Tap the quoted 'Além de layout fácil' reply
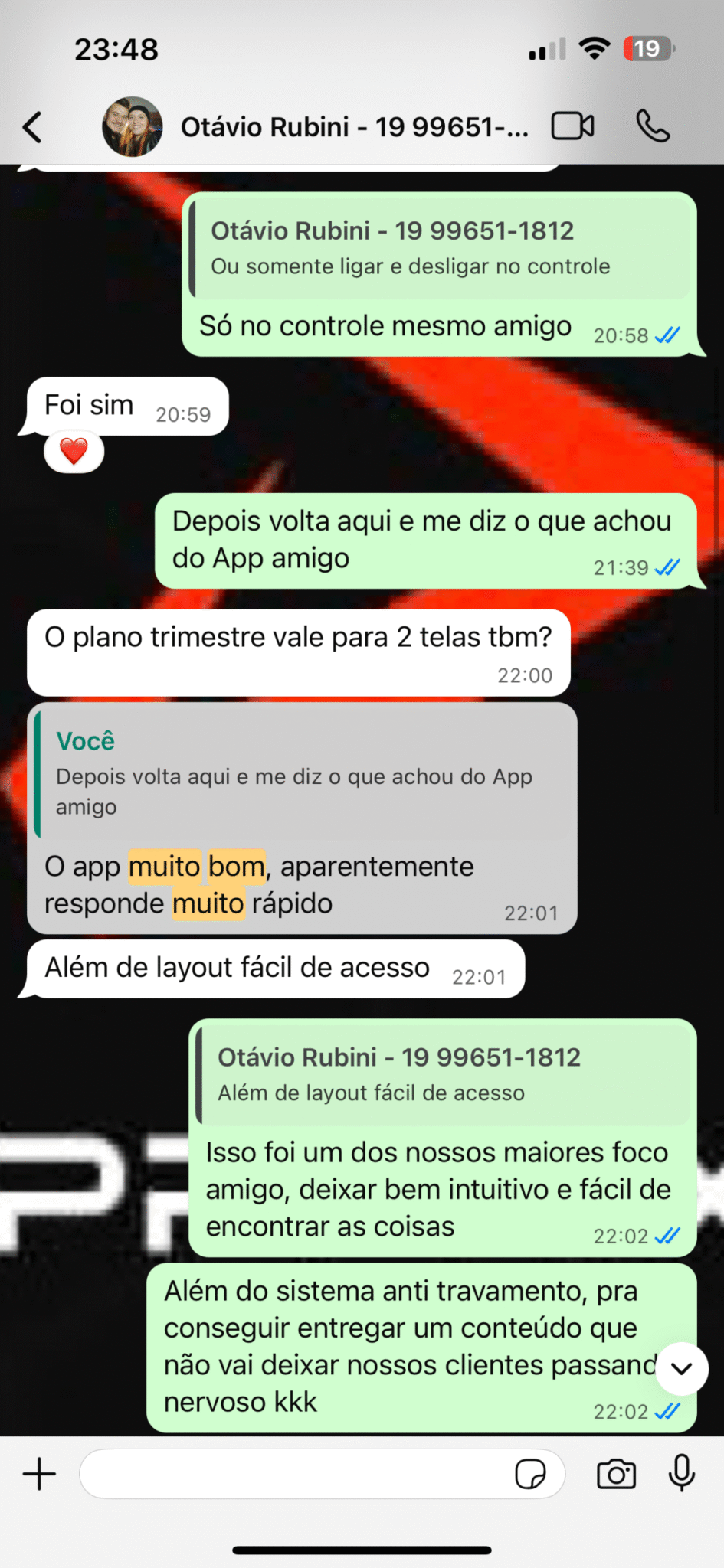724x1568 pixels. 443,1075
